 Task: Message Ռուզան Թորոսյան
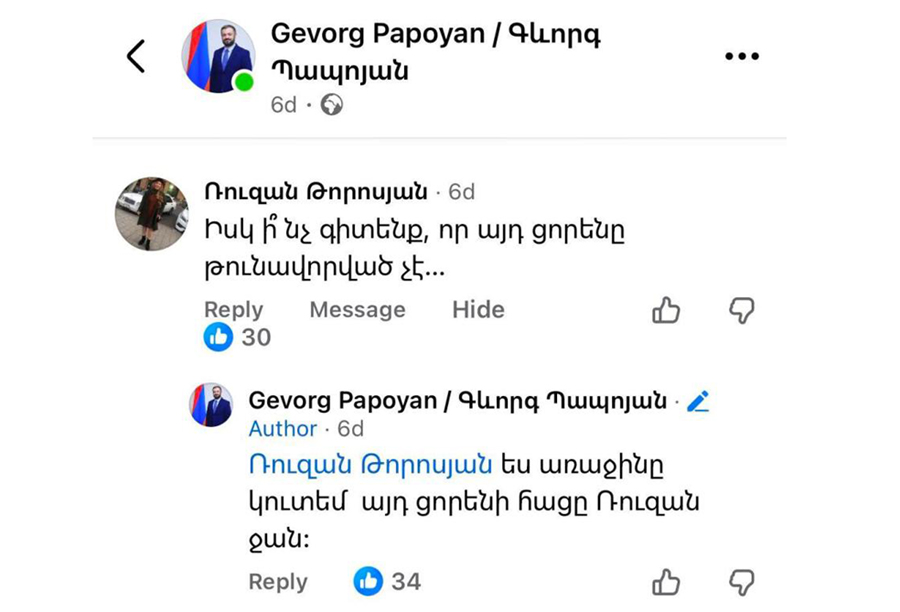coord(357,310)
